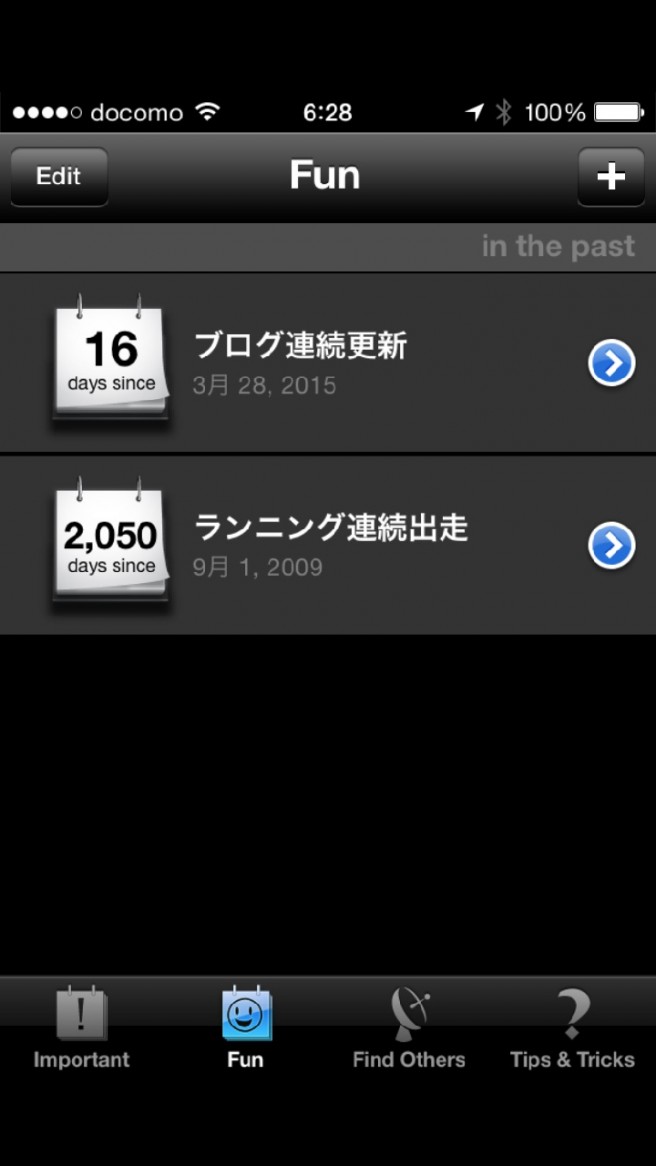The width and height of the screenshot is (656, 1166).
Task: Tap the Edit button
Action: pos(59,176)
